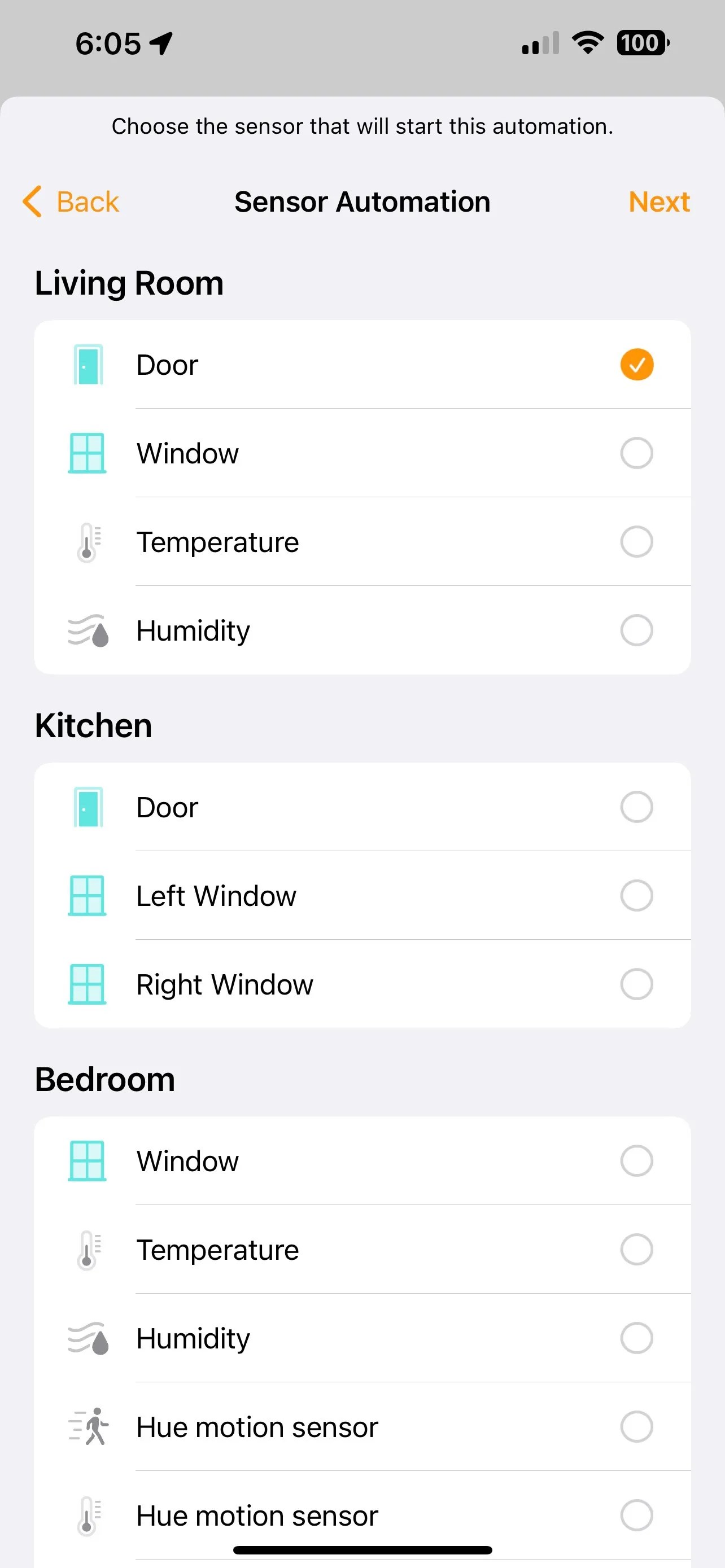Click the Temperature thermometer icon in Living Room

(88, 542)
